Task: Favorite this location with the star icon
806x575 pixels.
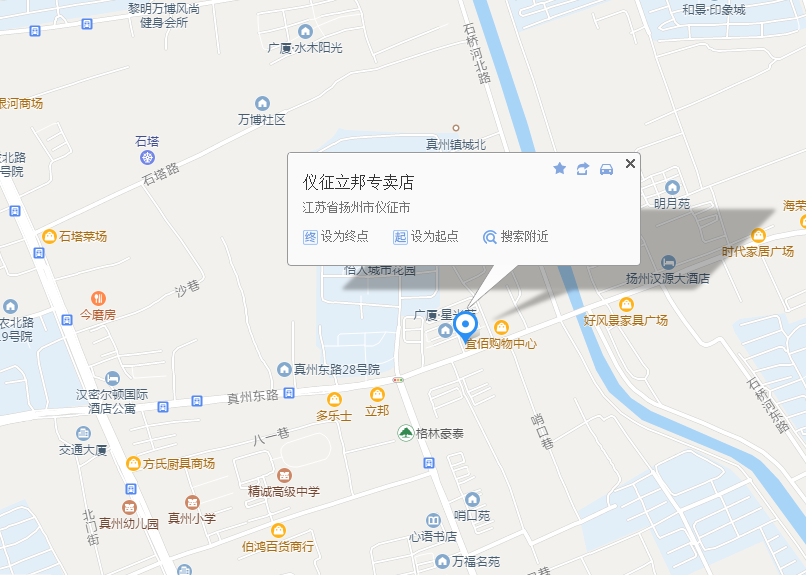Action: pos(560,169)
